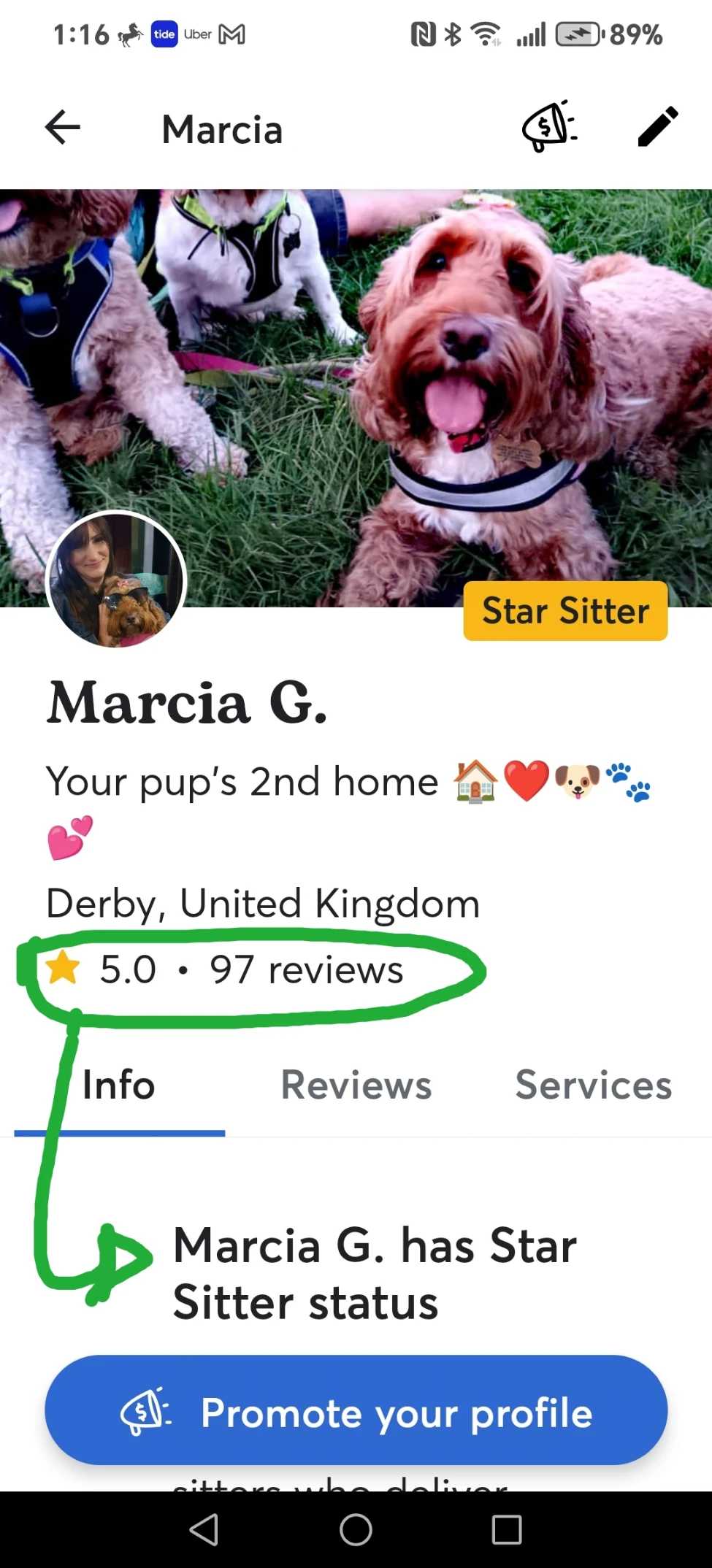The image size is (712, 1568).
Task: Switch to the Services tab
Action: pos(593,1085)
